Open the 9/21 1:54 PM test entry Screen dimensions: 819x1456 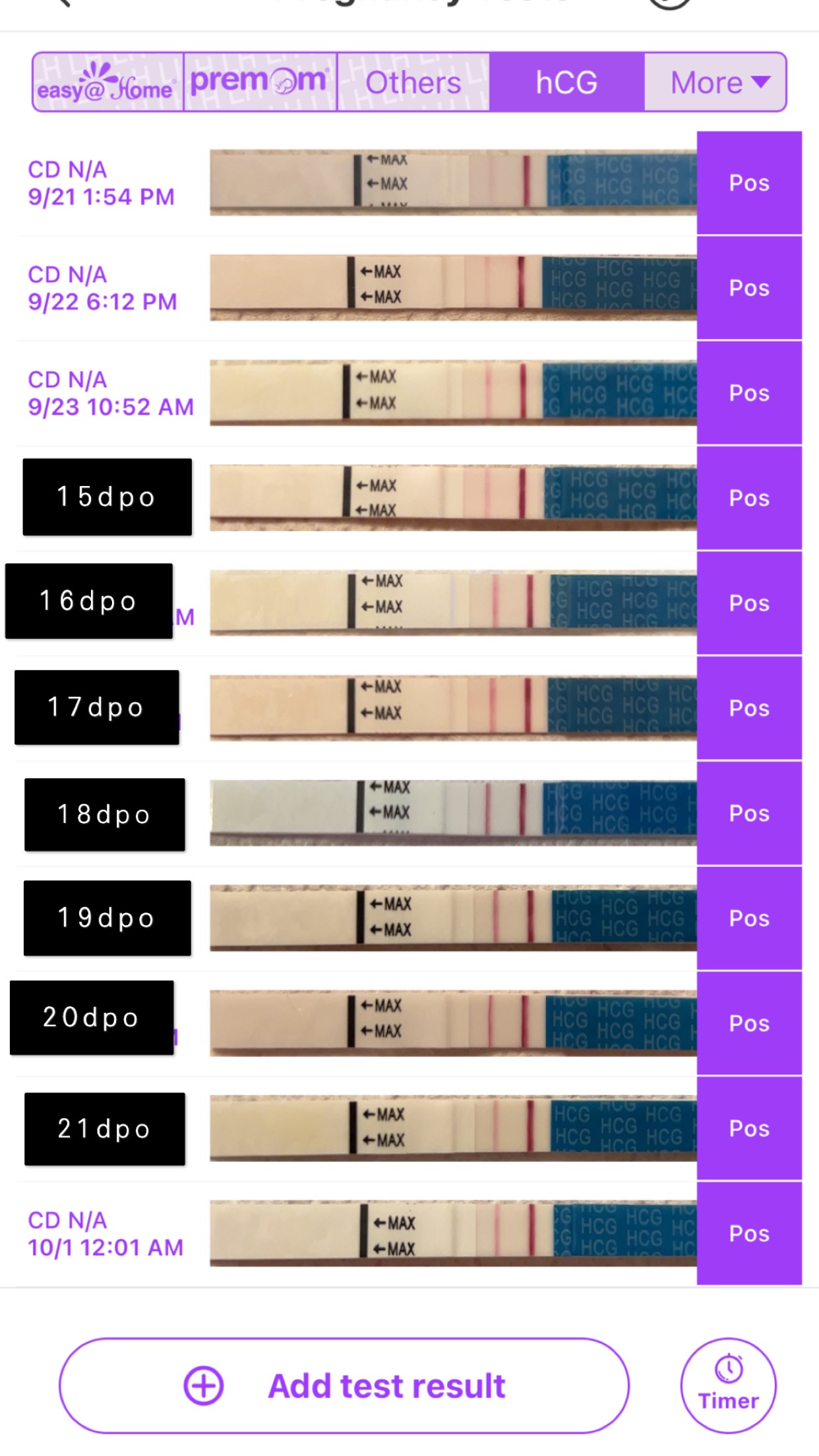(102, 183)
